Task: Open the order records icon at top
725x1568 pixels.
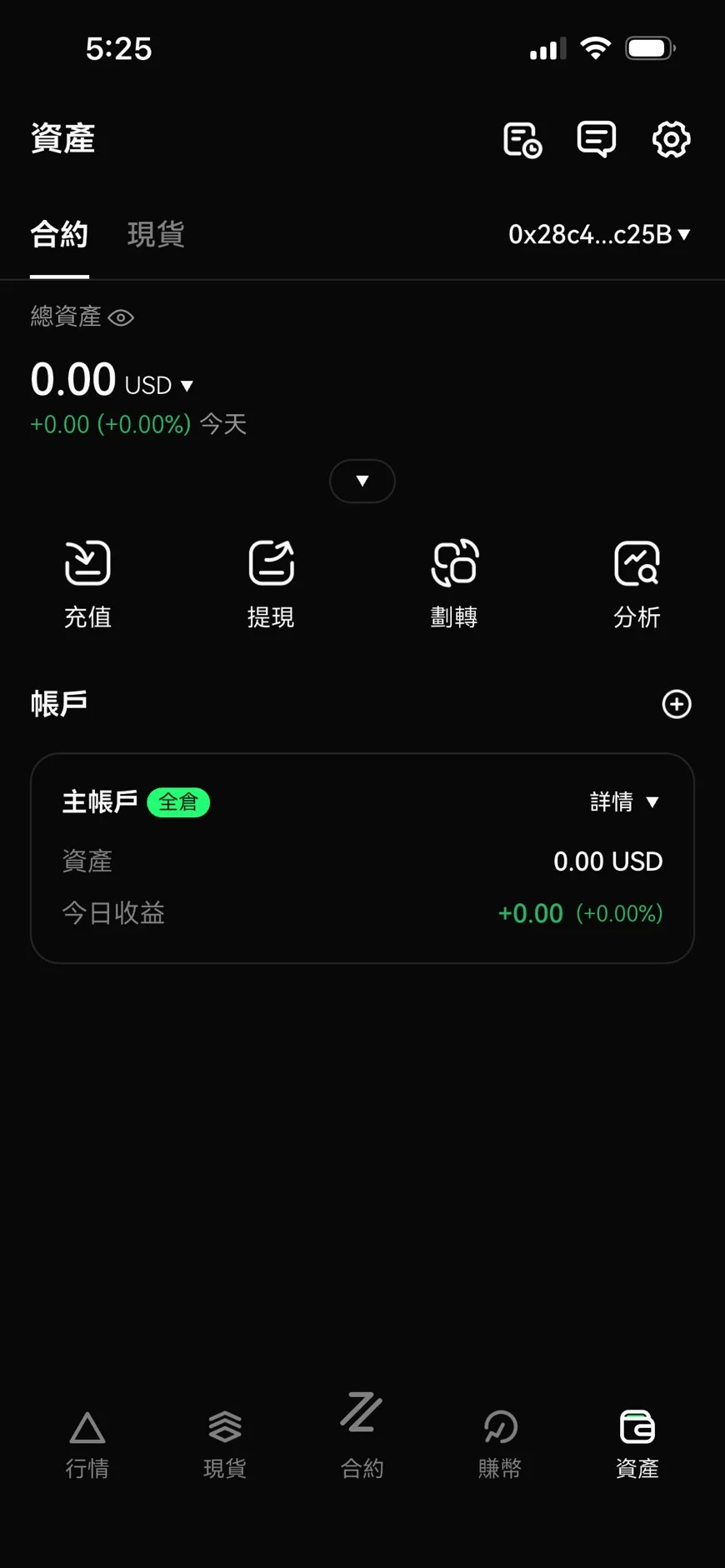Action: [522, 140]
